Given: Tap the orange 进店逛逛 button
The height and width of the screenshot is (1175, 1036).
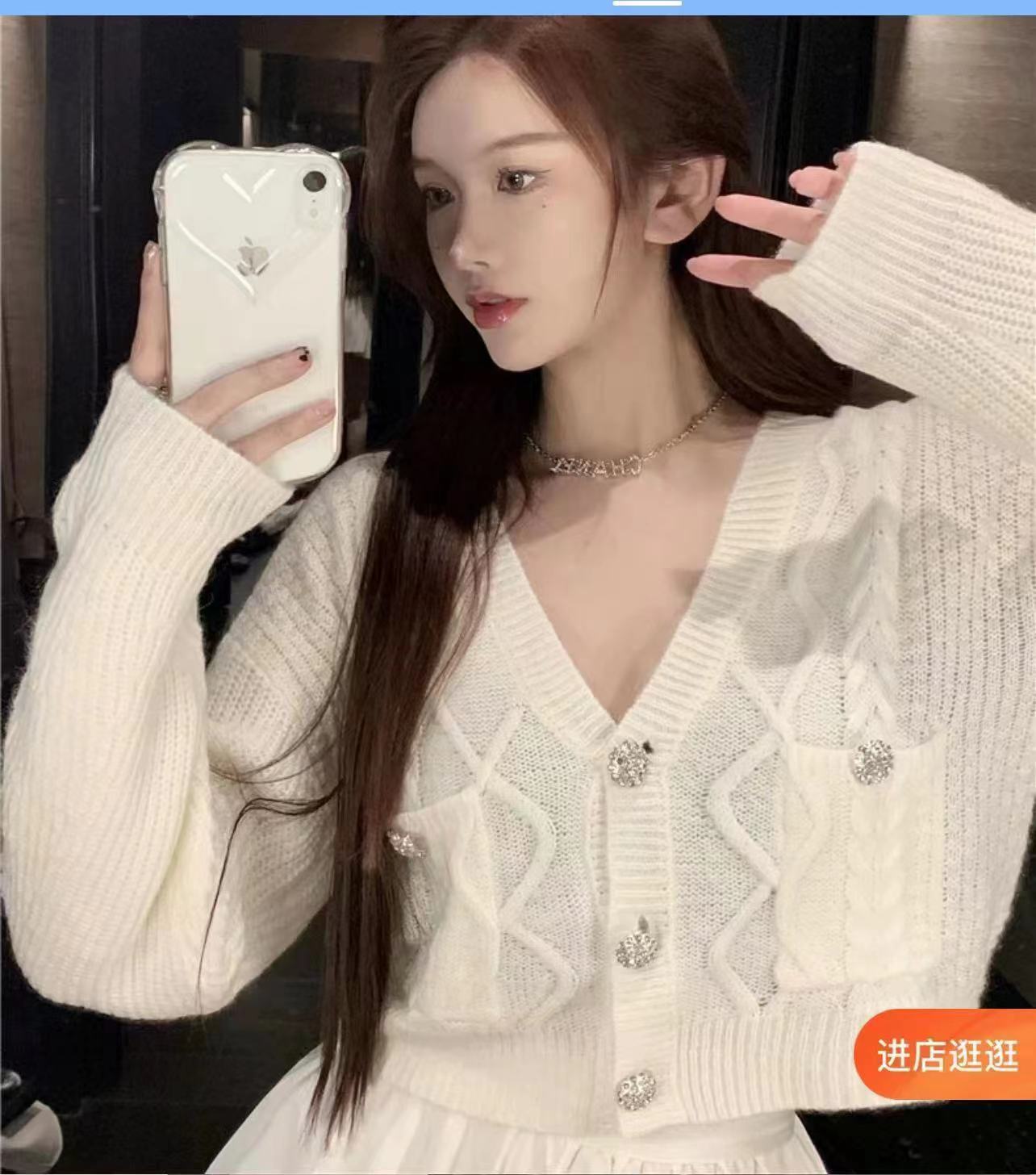Looking at the screenshot, I should (946, 1055).
